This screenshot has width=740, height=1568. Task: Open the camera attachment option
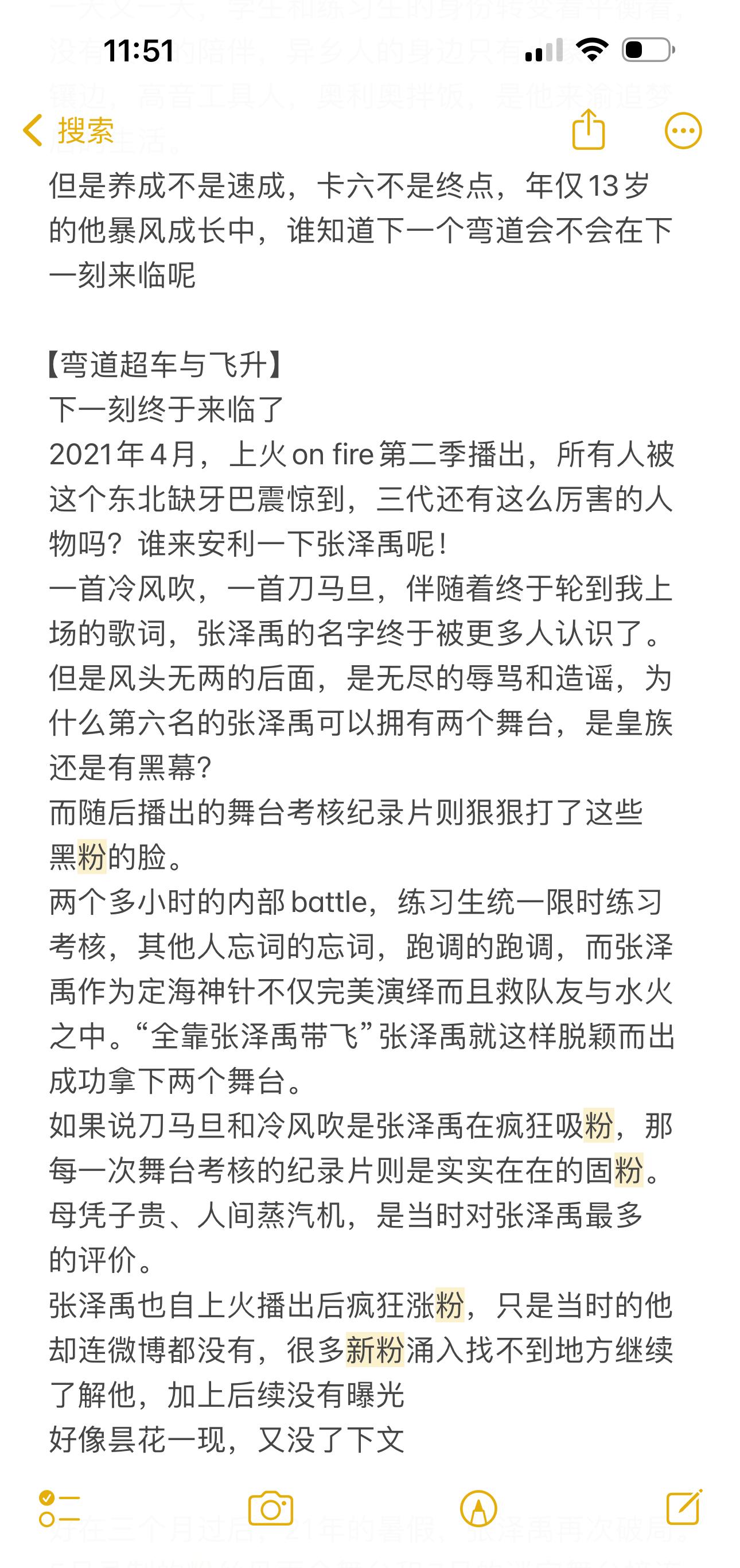(x=271, y=1508)
